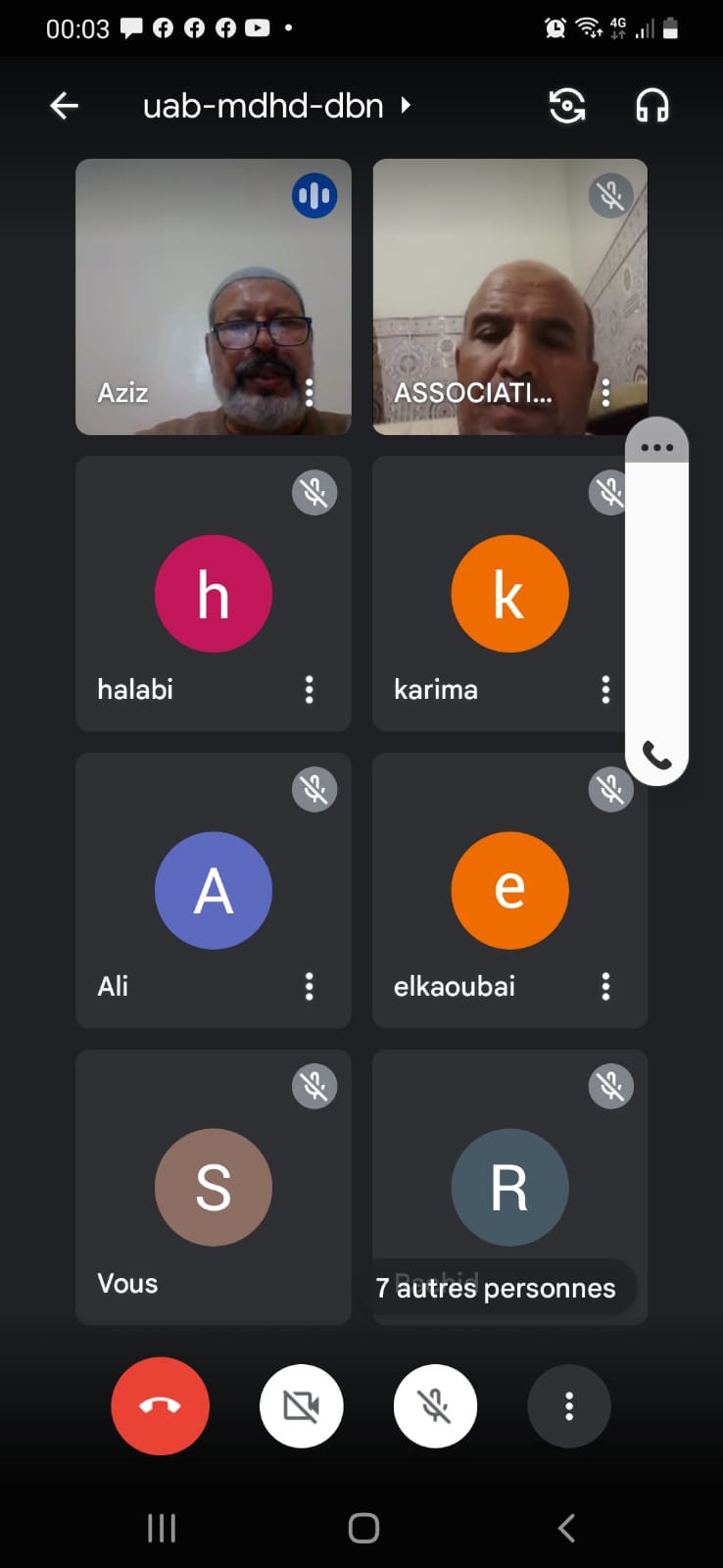Image resolution: width=723 pixels, height=1568 pixels.
Task: Open options for participant Ali
Action: click(310, 987)
